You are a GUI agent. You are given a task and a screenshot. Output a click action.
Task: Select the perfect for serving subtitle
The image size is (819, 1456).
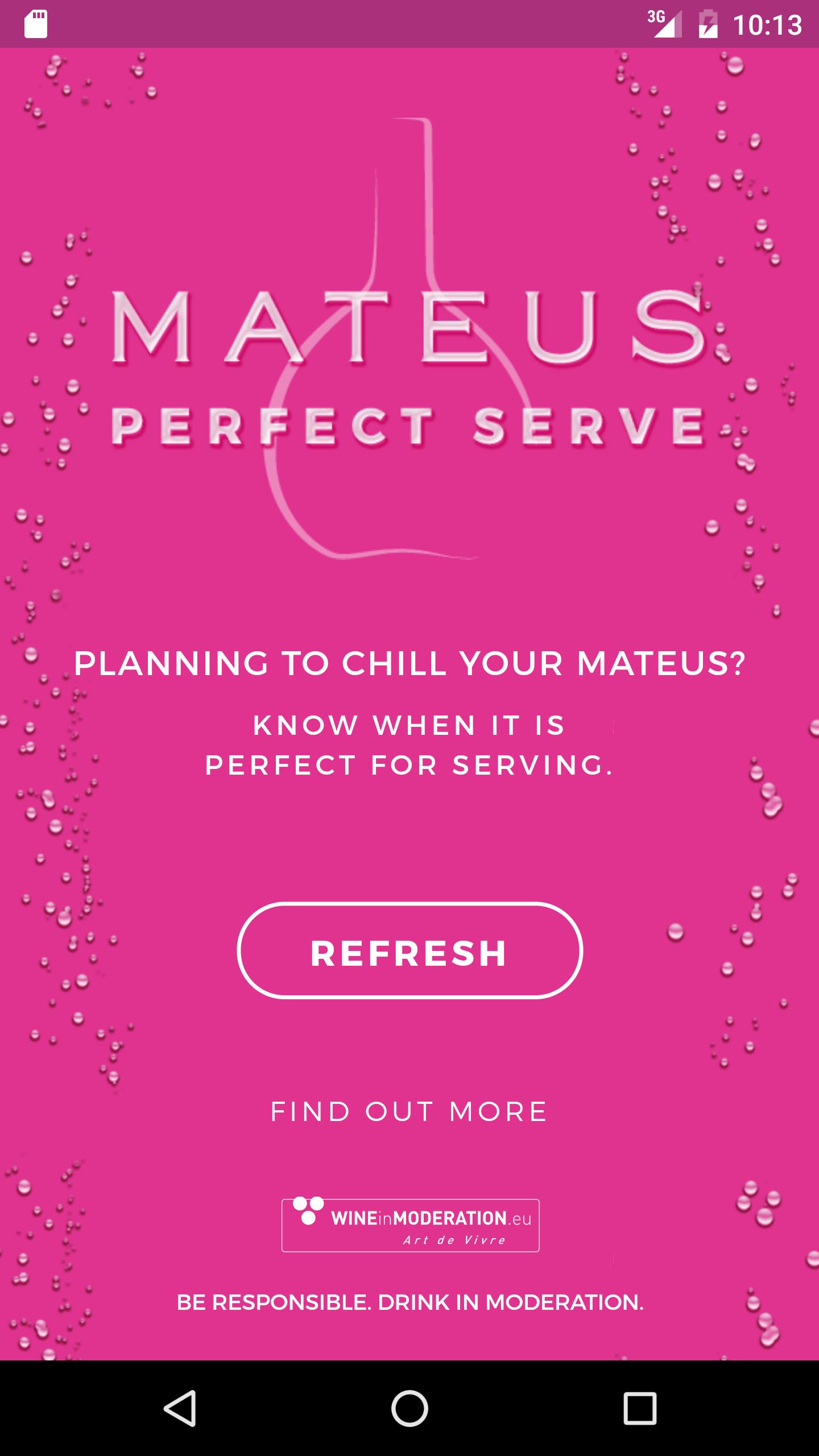[x=409, y=745]
